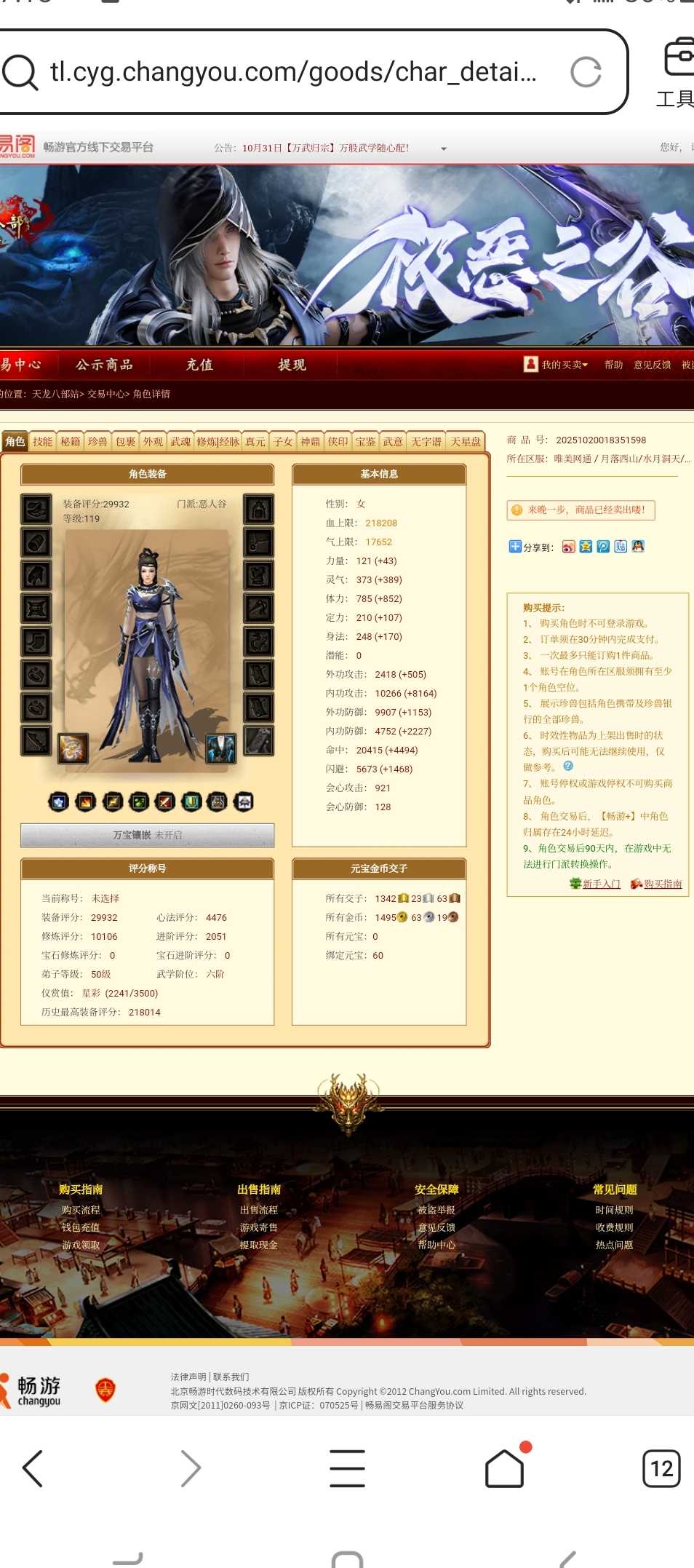The height and width of the screenshot is (1568, 694).
Task: Open the 新手入门 link
Action: point(601,884)
